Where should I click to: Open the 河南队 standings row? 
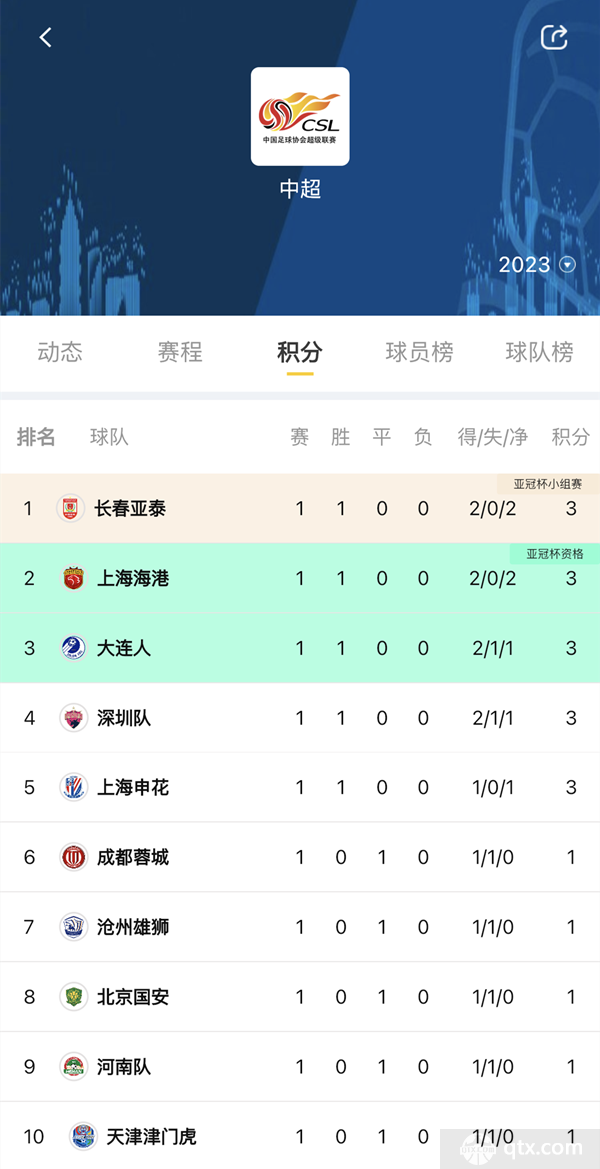[x=300, y=1067]
